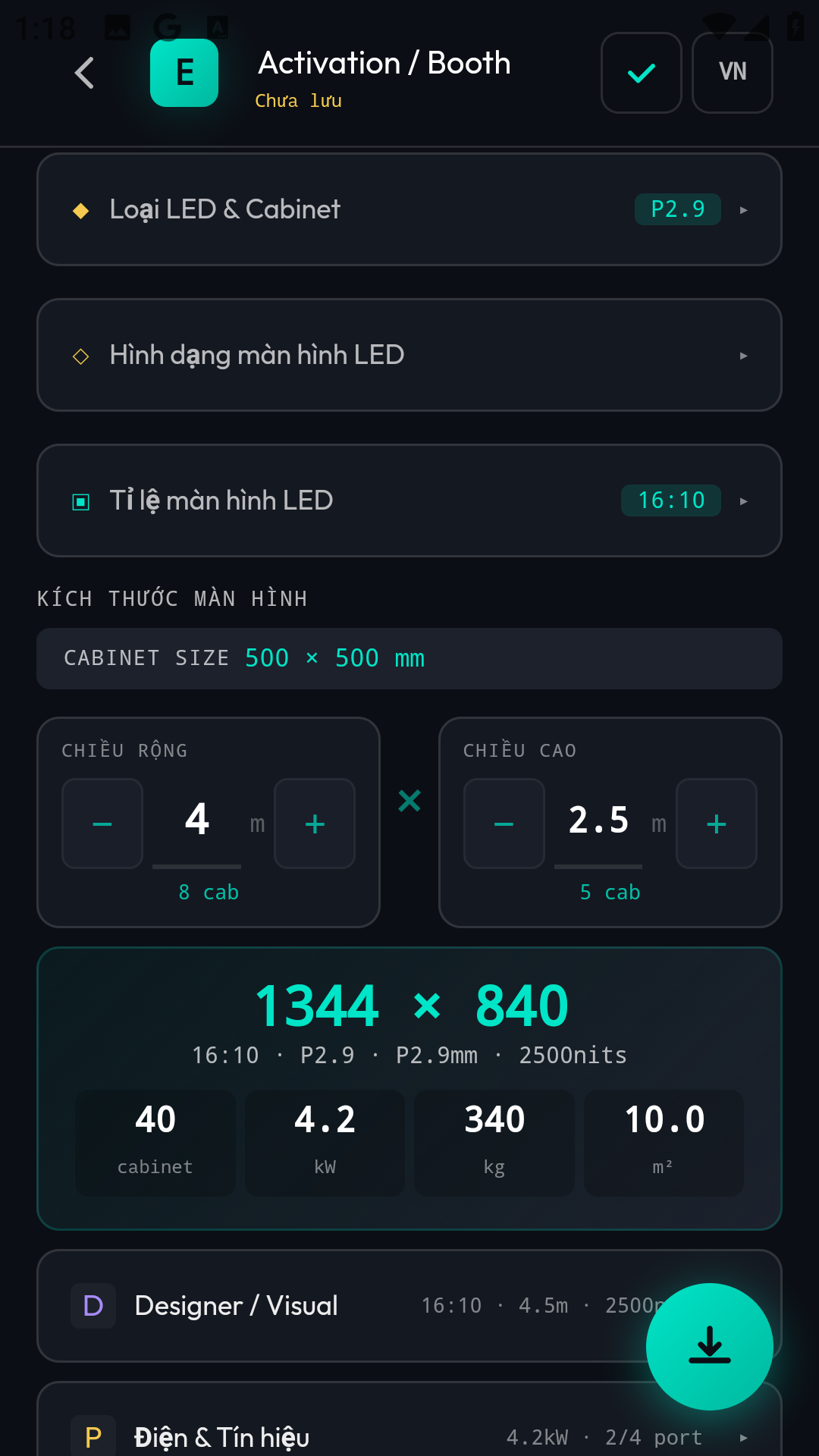
Task: Tap the yellow P Điện icon
Action: pyautogui.click(x=93, y=1436)
